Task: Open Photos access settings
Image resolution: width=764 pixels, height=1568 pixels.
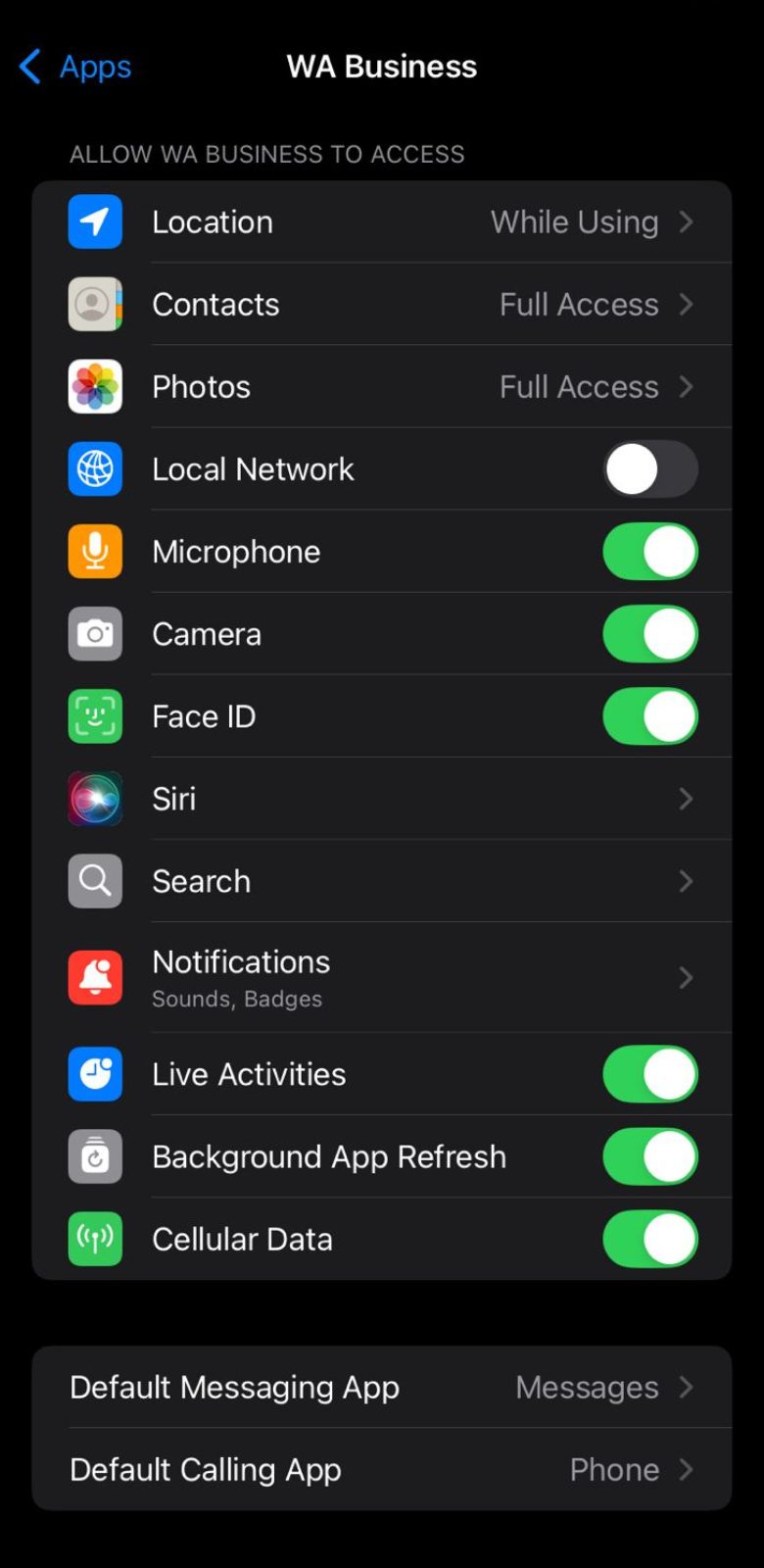Action: tap(382, 387)
